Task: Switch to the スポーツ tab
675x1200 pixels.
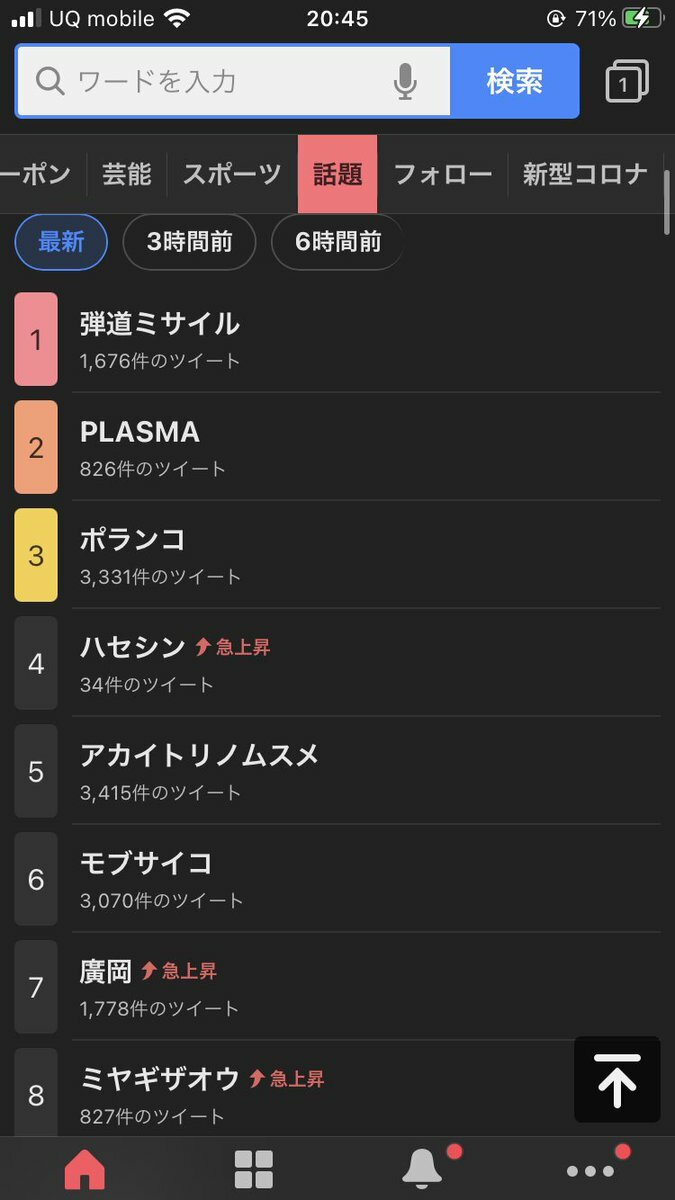Action: coord(232,174)
